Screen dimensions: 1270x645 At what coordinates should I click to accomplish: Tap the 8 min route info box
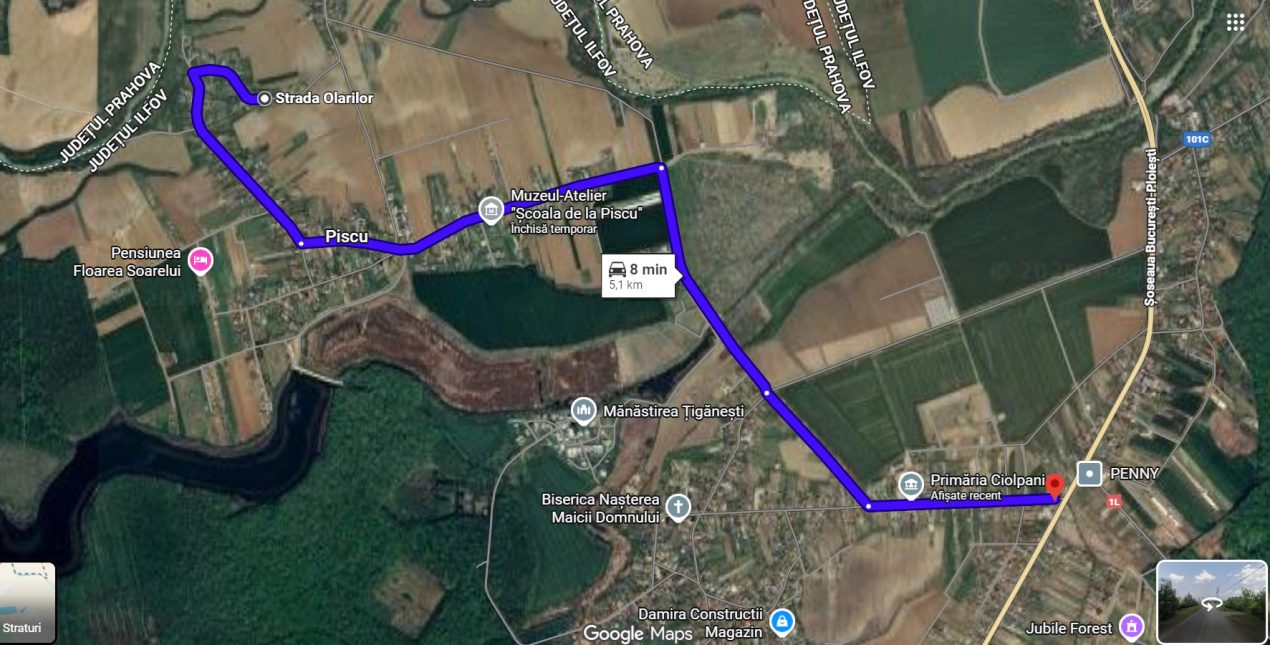pyautogui.click(x=637, y=276)
